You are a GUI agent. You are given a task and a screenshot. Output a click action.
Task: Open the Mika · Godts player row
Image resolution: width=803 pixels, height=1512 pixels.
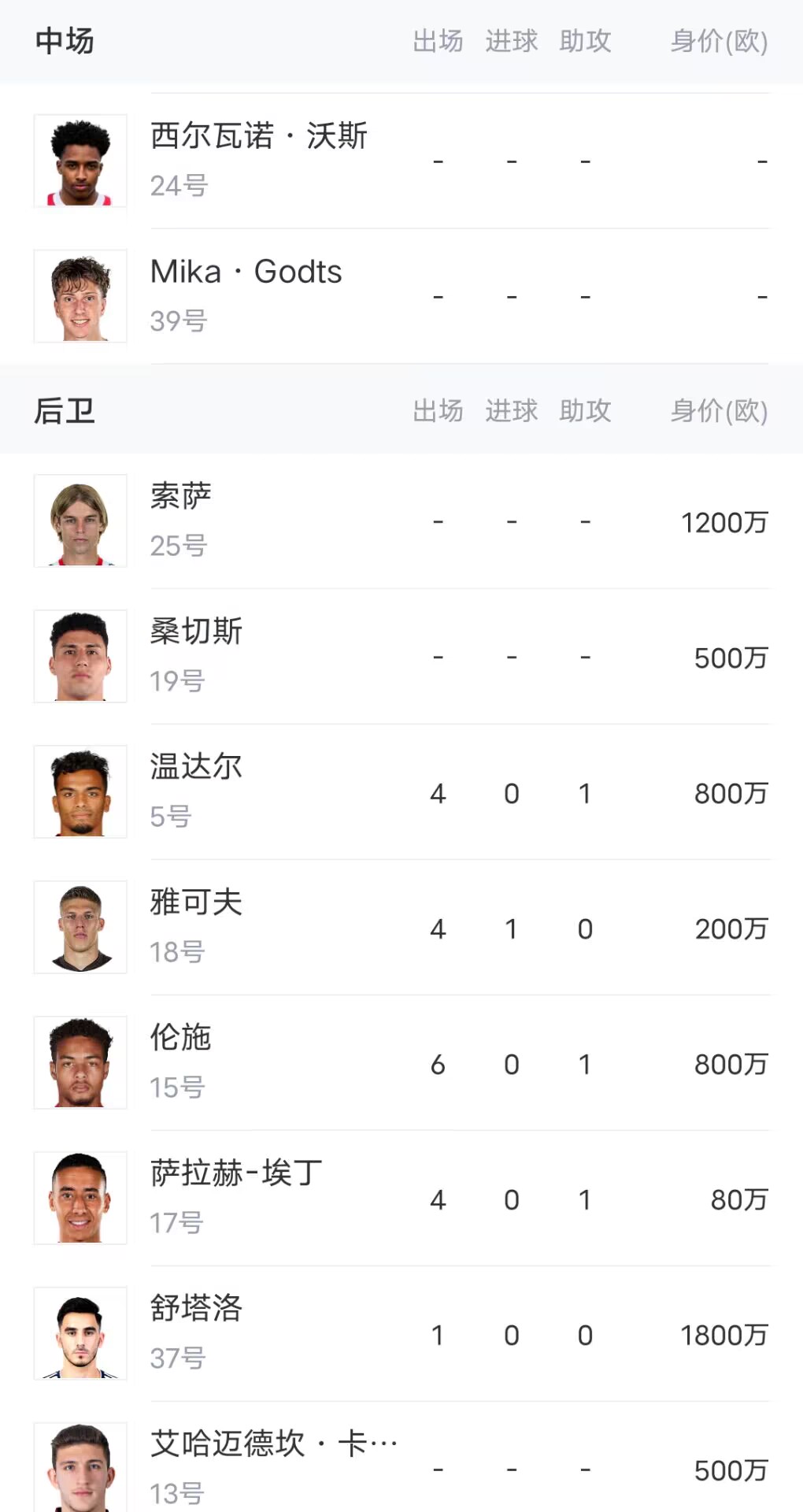[x=401, y=296]
